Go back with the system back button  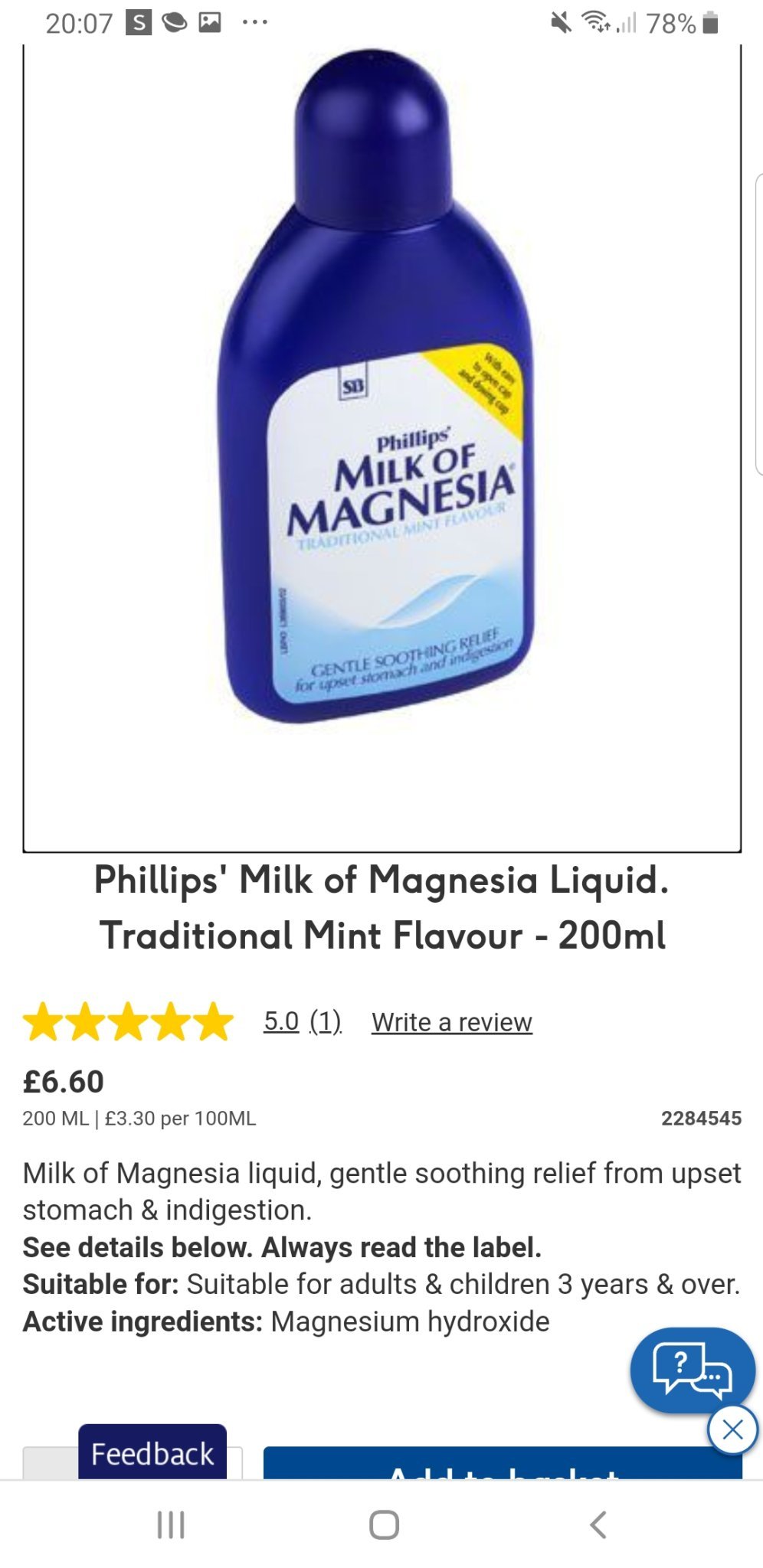598,1524
